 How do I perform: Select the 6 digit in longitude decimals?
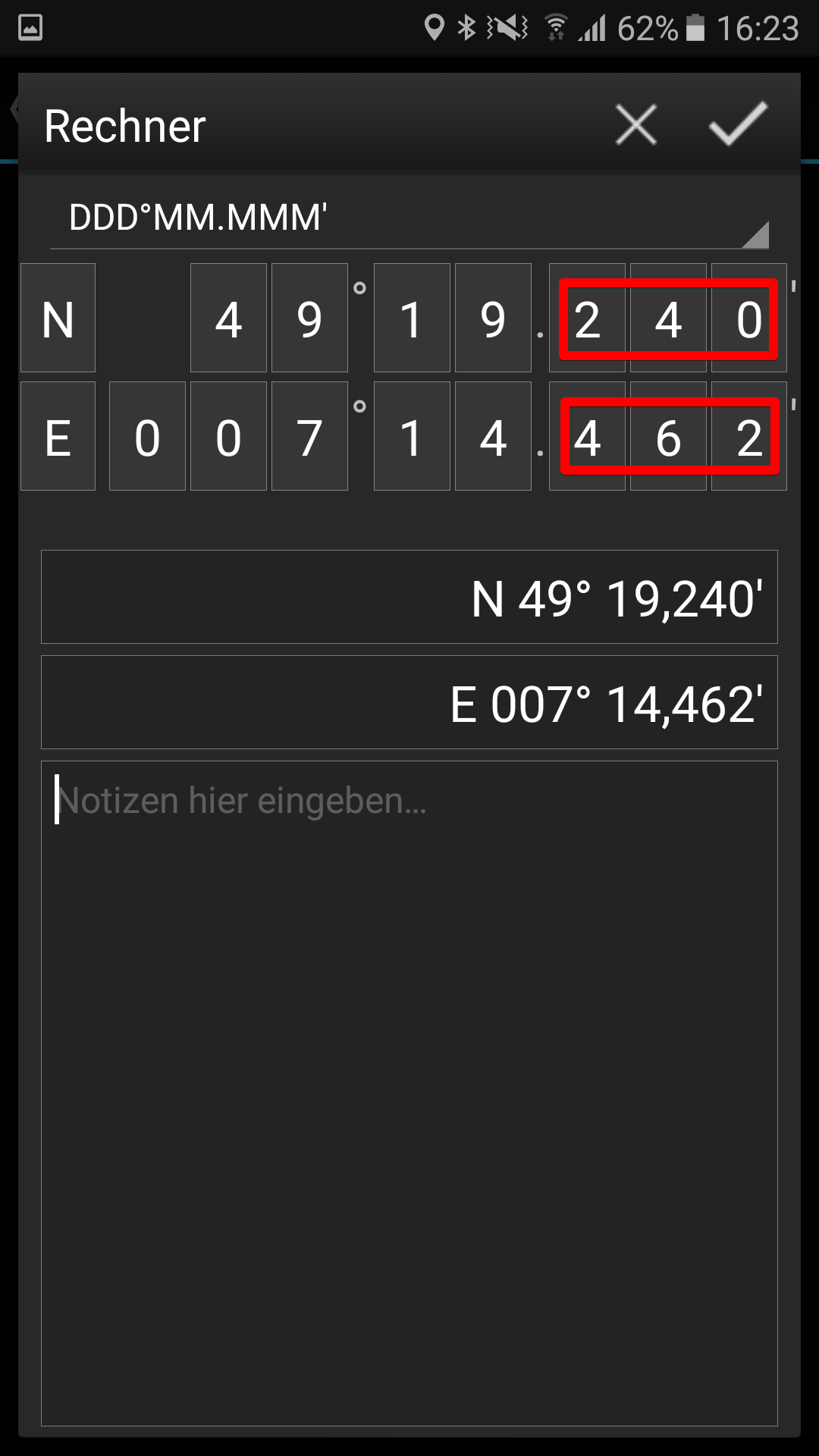[x=668, y=436]
